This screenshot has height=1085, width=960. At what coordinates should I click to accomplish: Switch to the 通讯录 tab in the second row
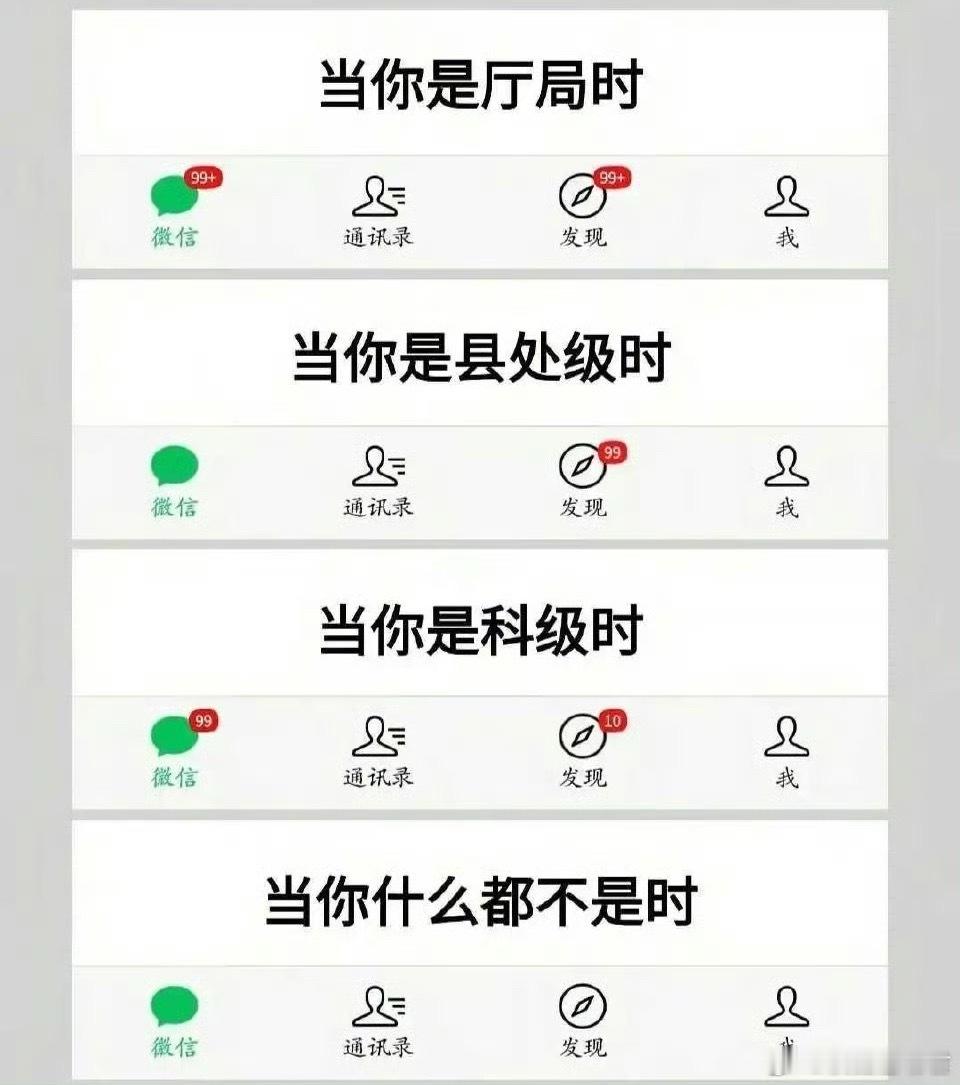379,468
